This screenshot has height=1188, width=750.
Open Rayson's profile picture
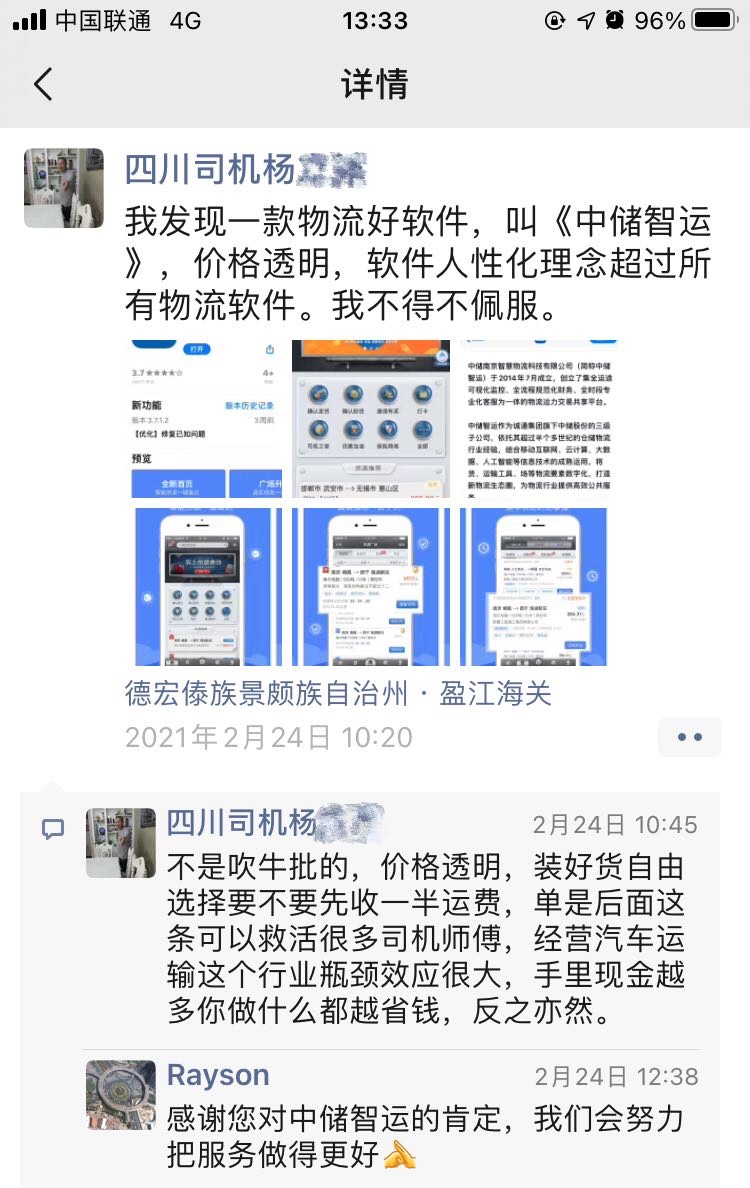tap(120, 1094)
